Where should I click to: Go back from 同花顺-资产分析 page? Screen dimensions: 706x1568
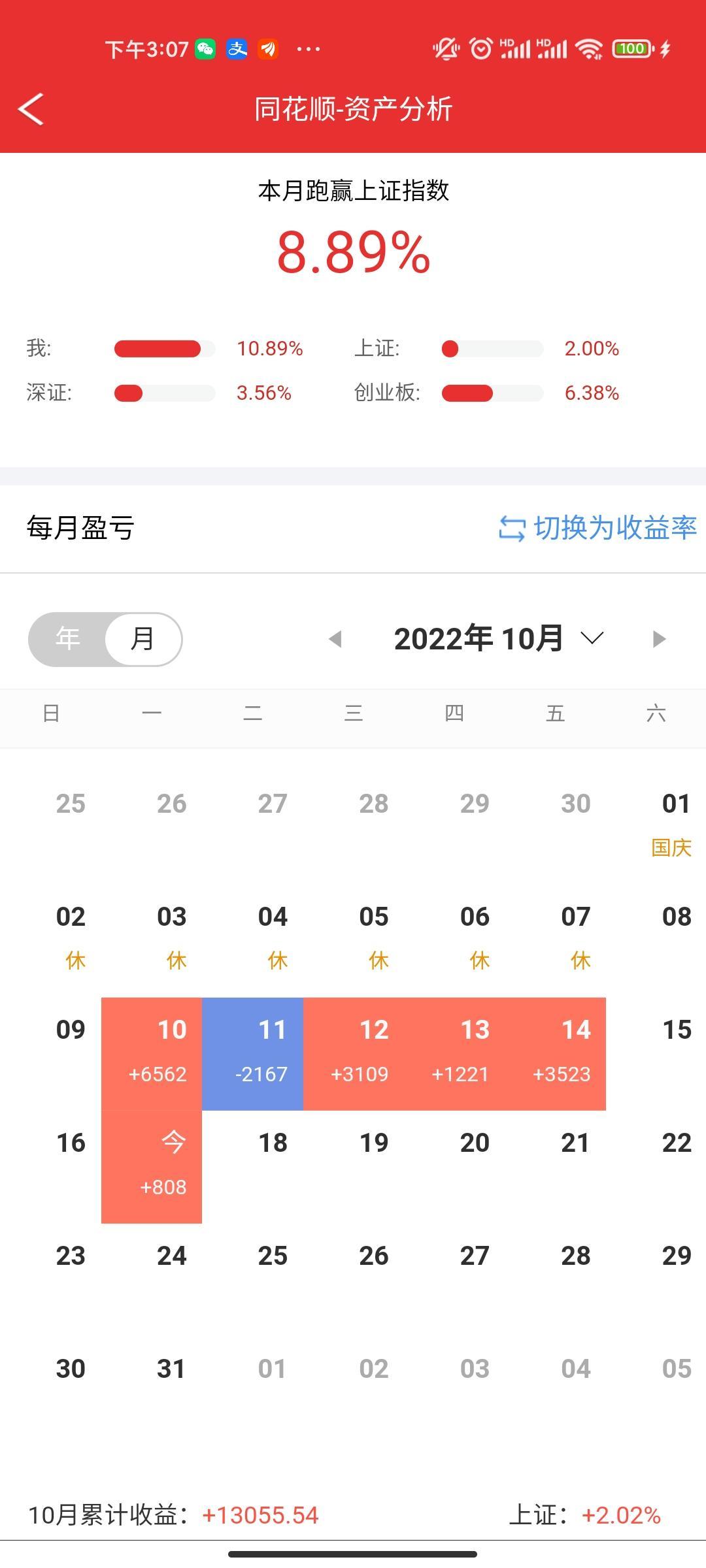(x=31, y=108)
